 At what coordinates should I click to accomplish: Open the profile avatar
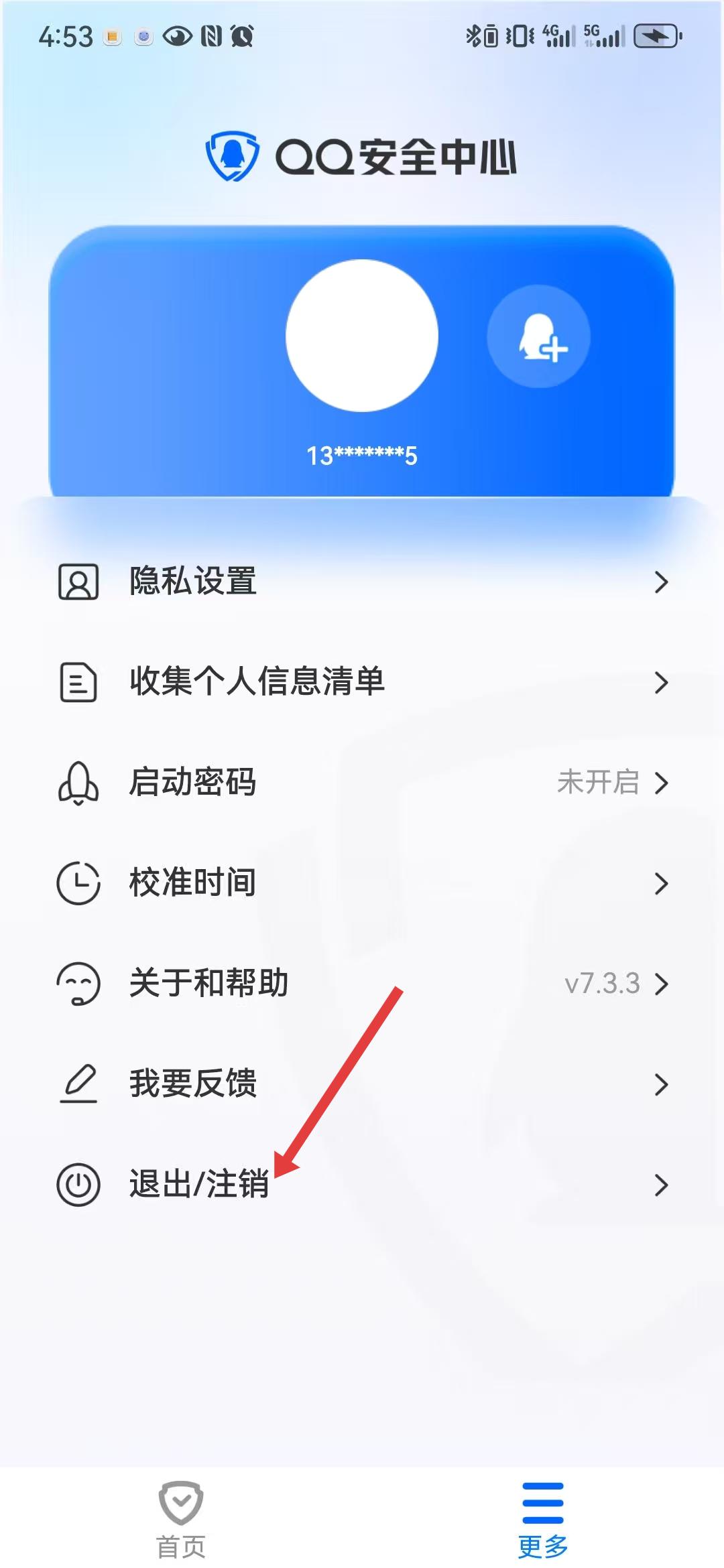pyautogui.click(x=362, y=335)
